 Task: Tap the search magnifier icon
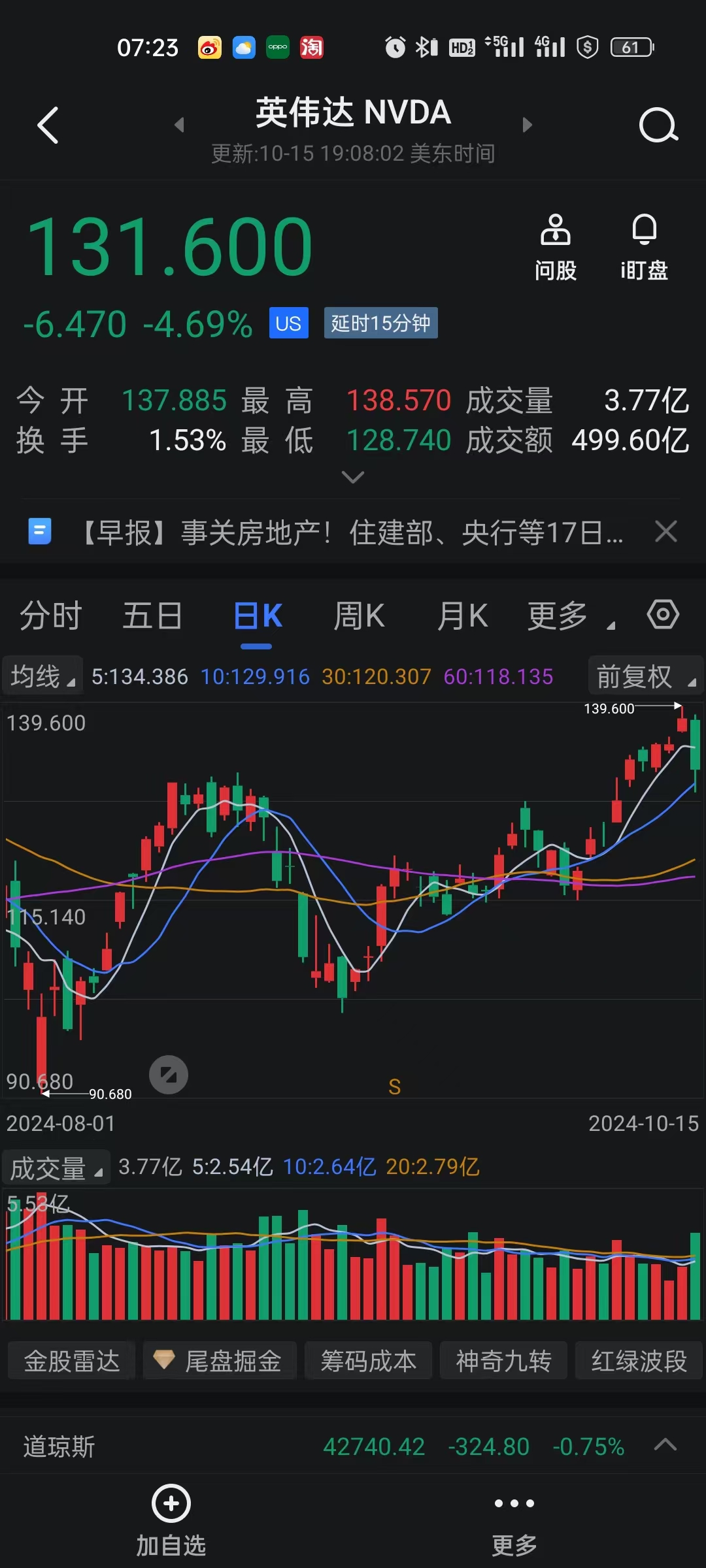[658, 125]
